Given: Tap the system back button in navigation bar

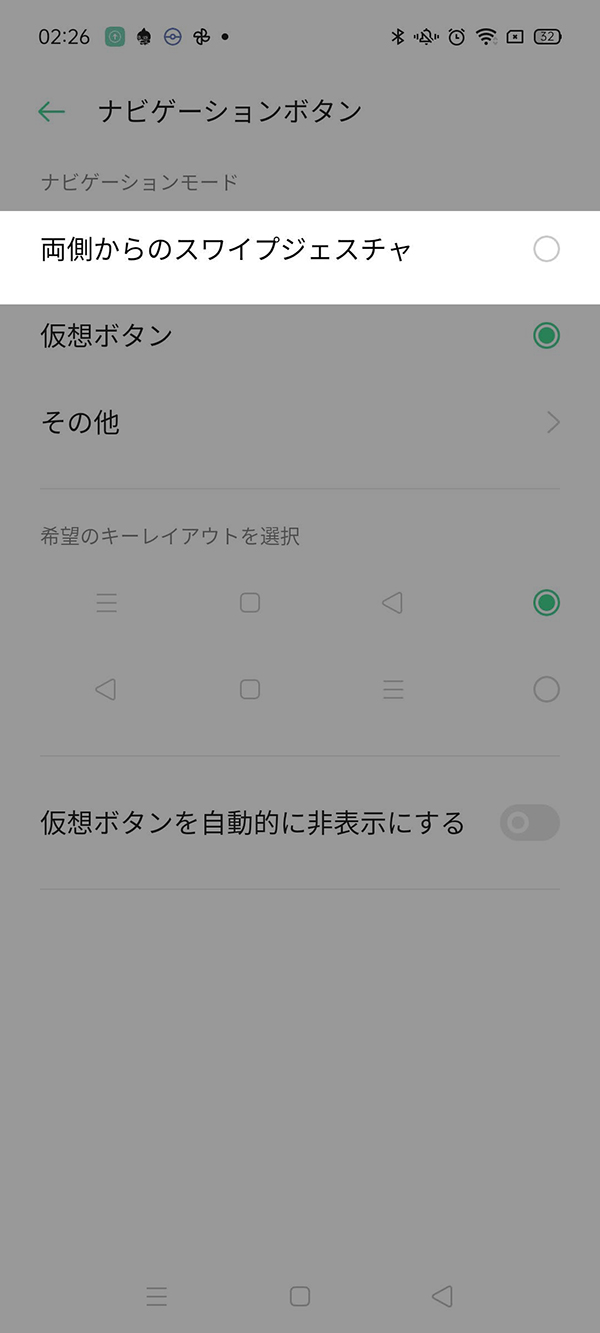Looking at the screenshot, I should pos(442,1296).
